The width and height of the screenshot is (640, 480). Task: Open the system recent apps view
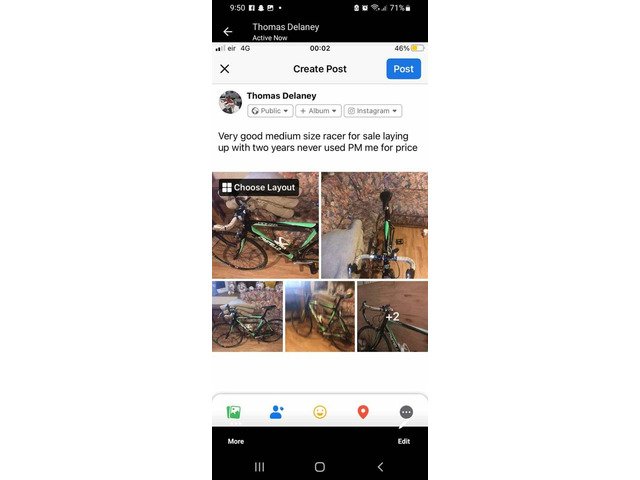pos(259,467)
